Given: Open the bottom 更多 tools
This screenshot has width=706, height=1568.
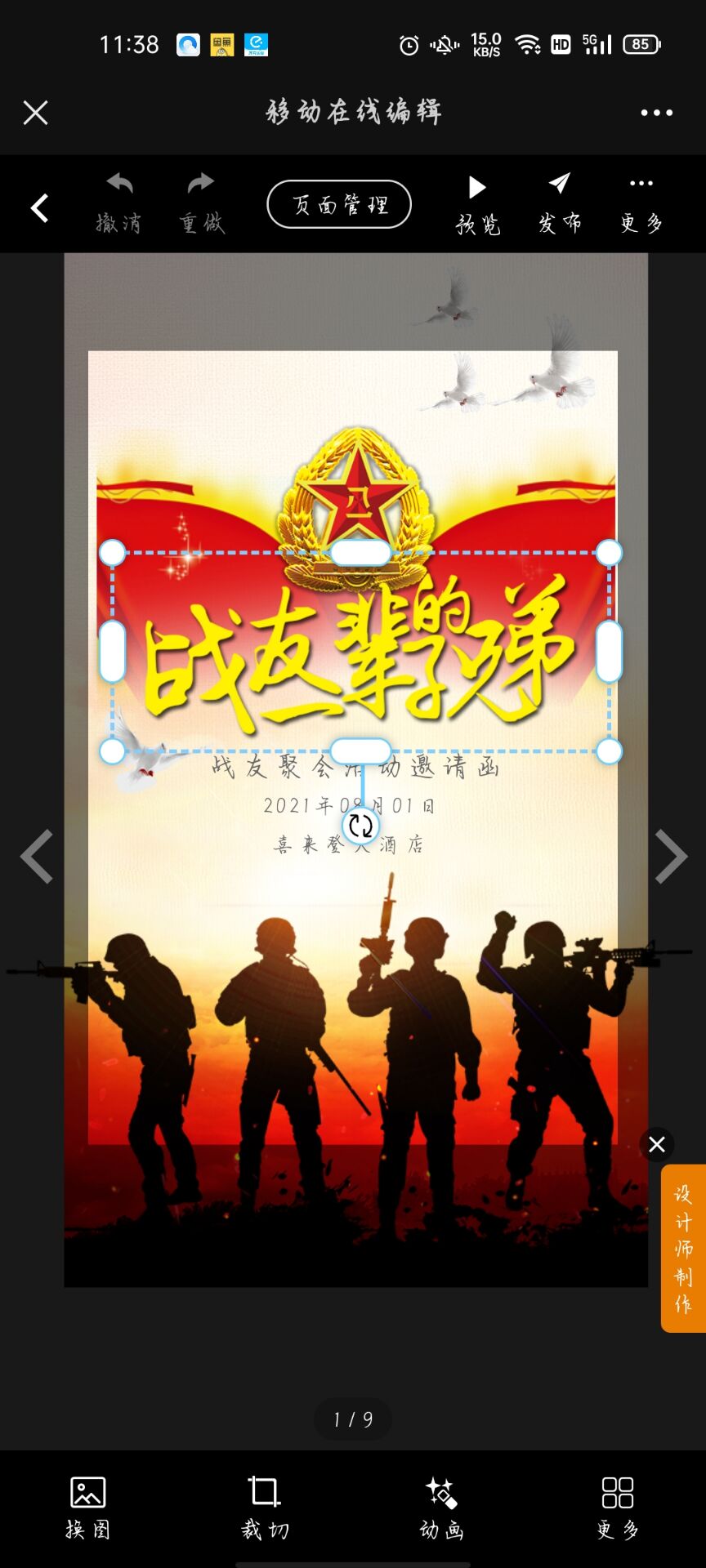Looking at the screenshot, I should pyautogui.click(x=618, y=1507).
